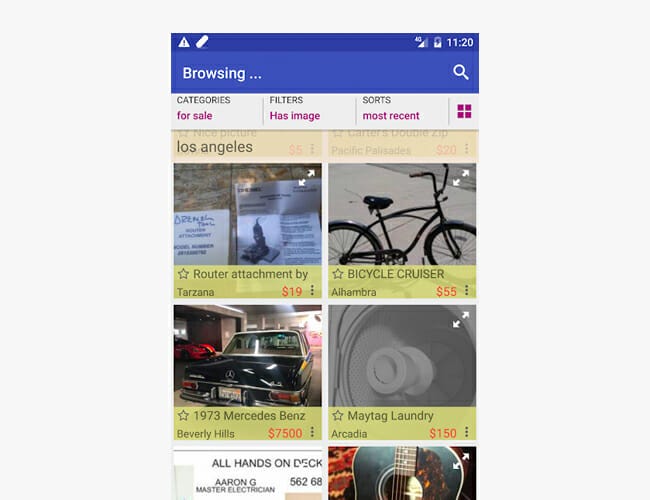Change Sorts option from most recent

coord(402,109)
